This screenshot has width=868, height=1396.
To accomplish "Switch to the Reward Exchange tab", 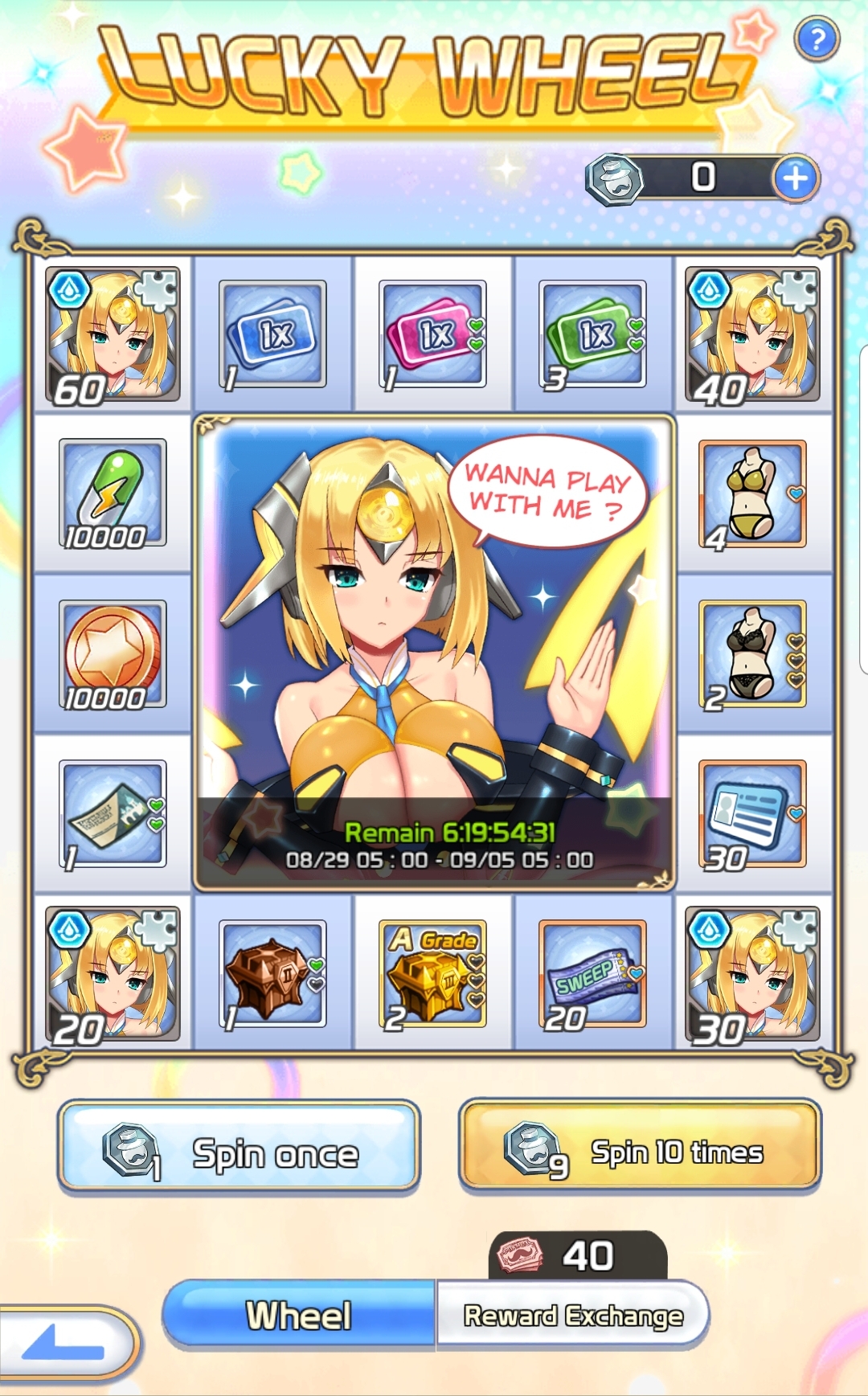I will [x=572, y=1316].
